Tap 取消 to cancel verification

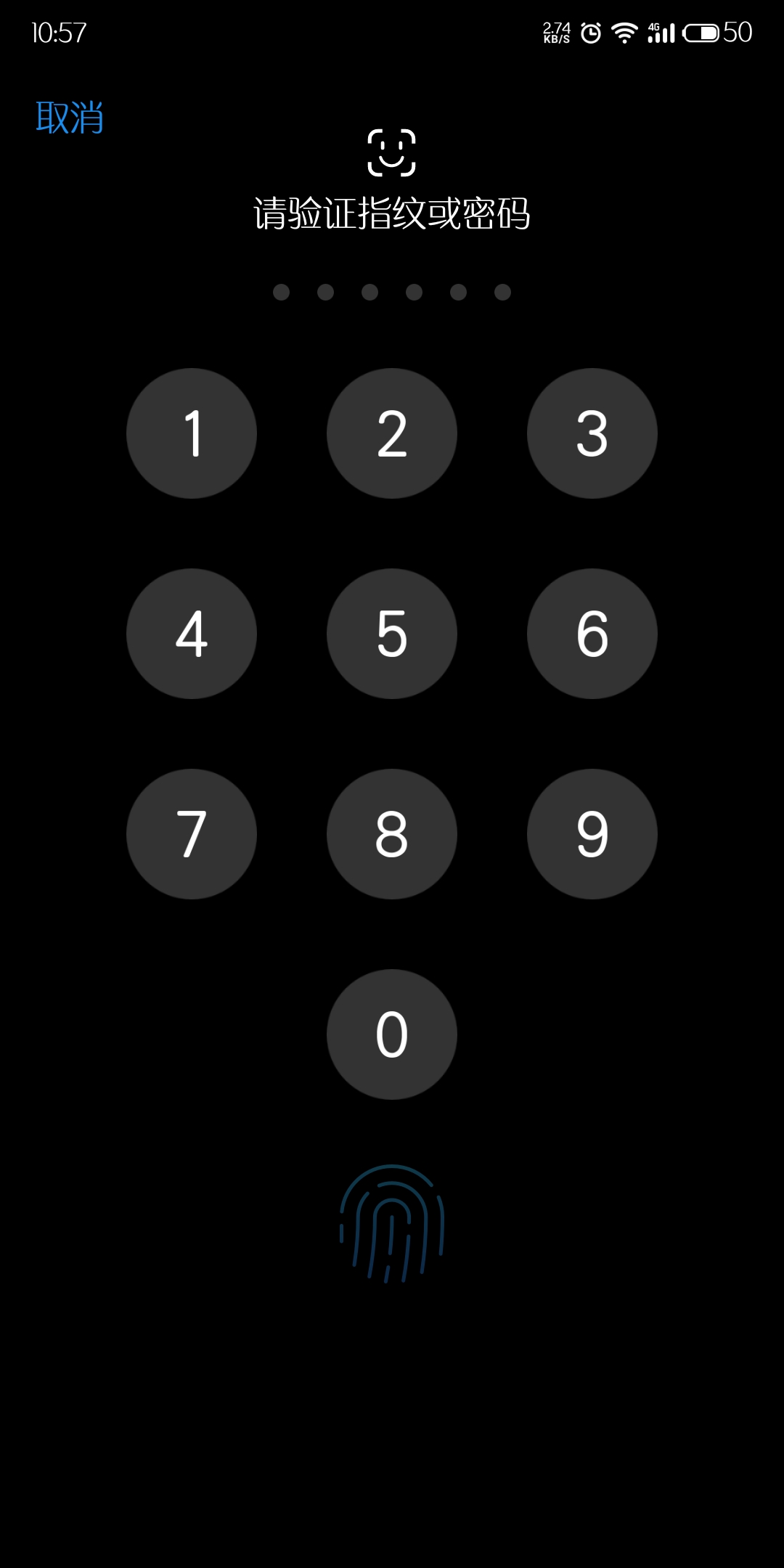point(70,118)
